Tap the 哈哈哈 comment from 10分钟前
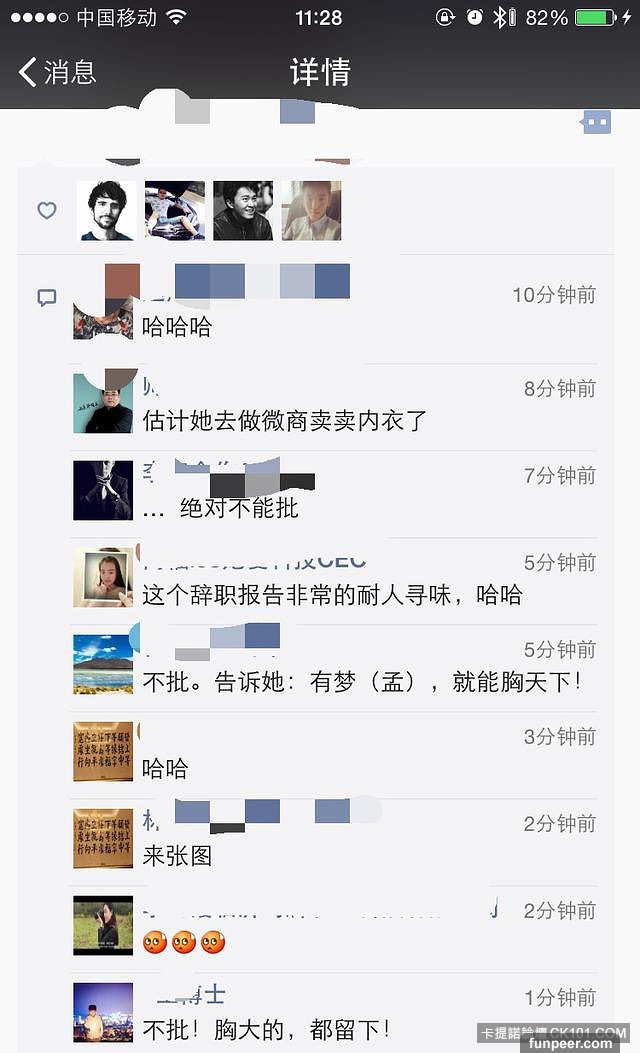The height and width of the screenshot is (1053, 640). coord(178,327)
